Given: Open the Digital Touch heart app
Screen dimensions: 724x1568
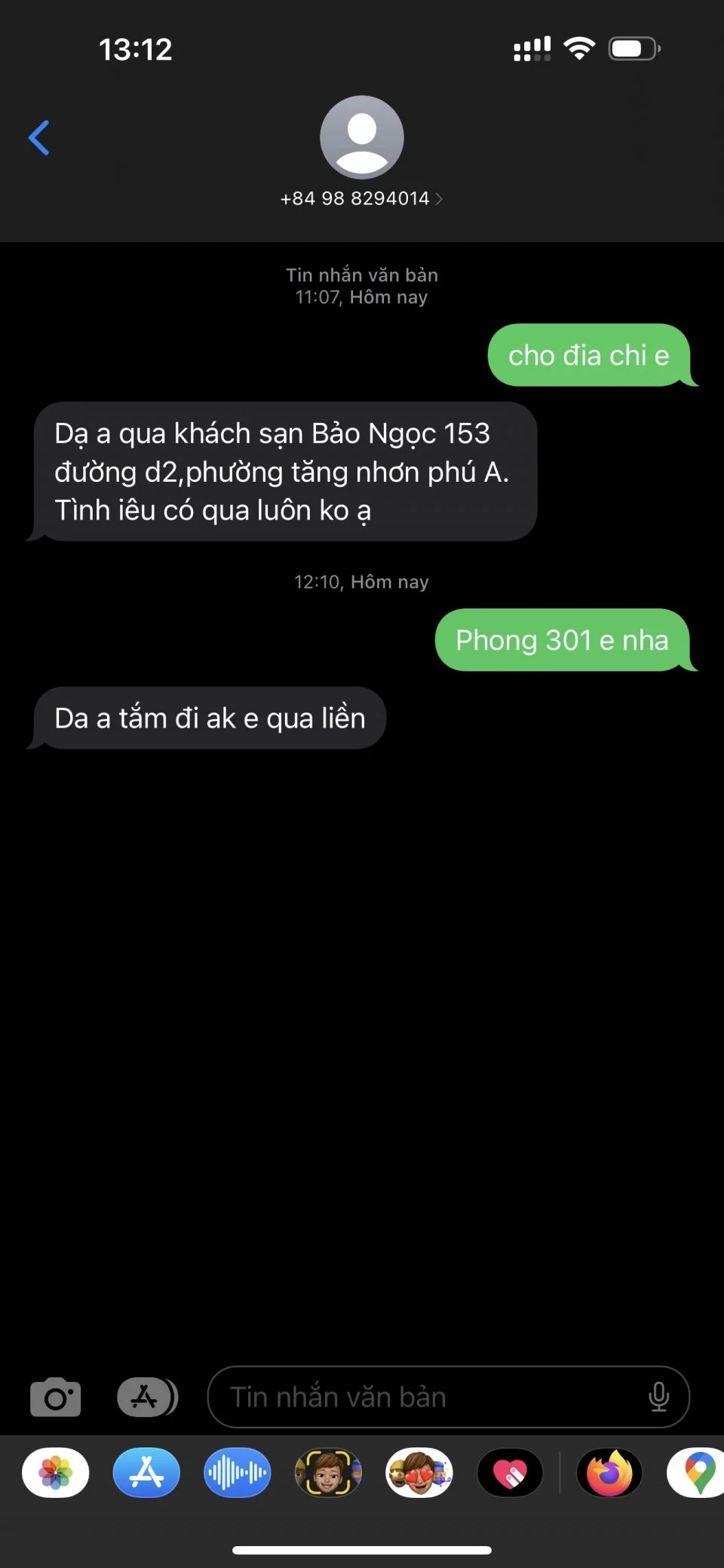Looking at the screenshot, I should 510,1472.
